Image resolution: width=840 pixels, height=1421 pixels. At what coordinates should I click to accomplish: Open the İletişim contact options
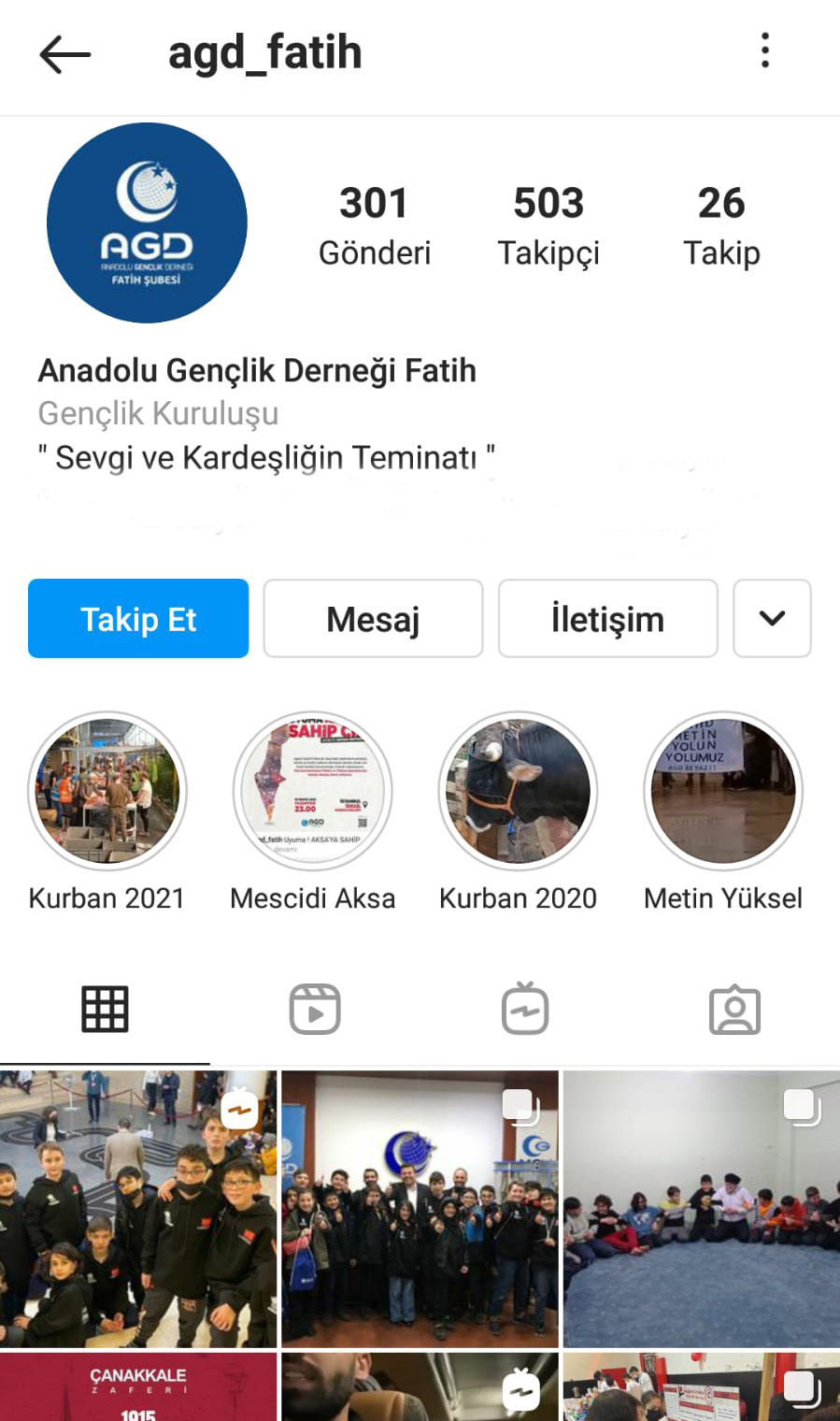click(607, 619)
